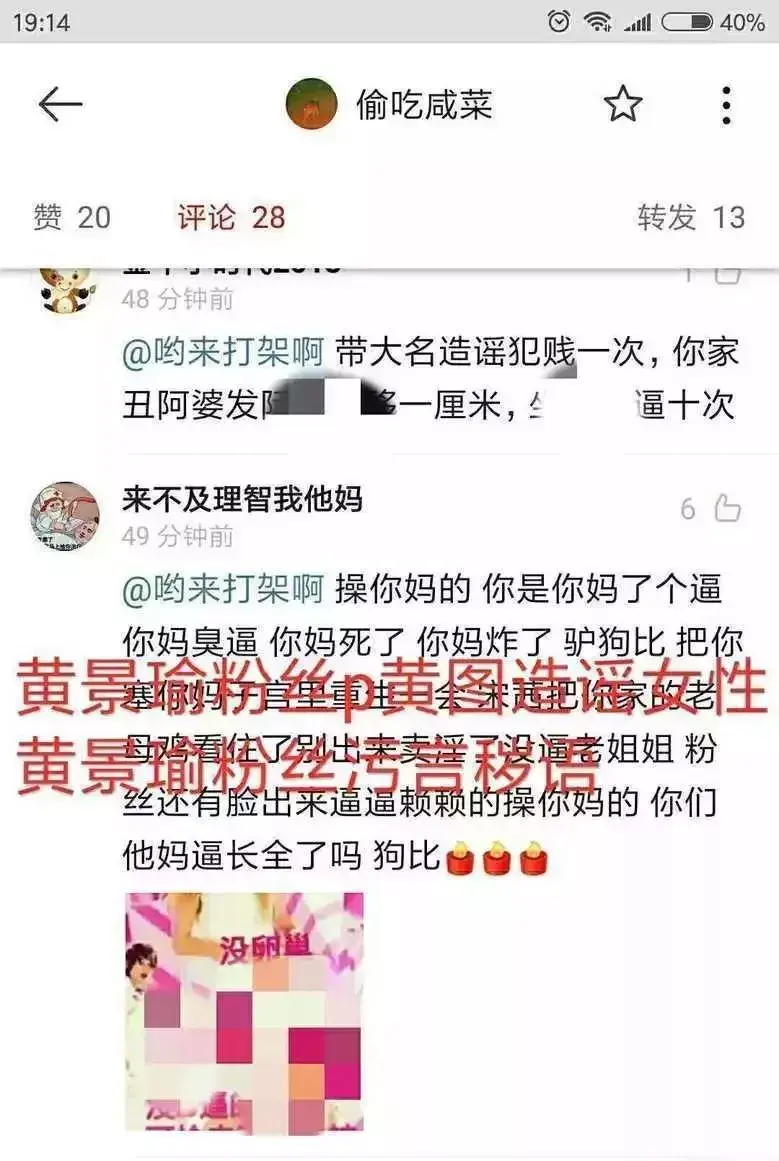Image resolution: width=779 pixels, height=1161 pixels.
Task: Open the three-dot overflow menu
Action: [726, 104]
